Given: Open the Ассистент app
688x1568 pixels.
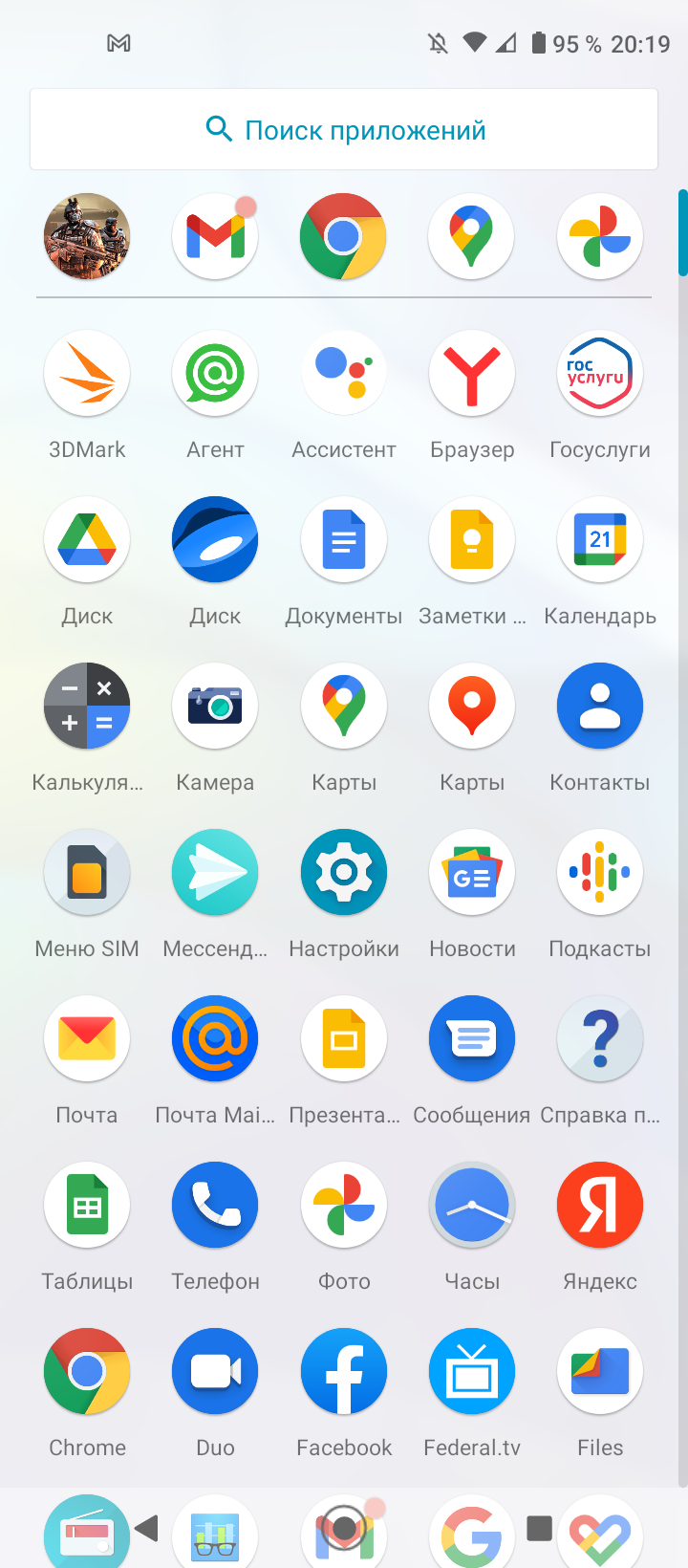Looking at the screenshot, I should pyautogui.click(x=344, y=374).
